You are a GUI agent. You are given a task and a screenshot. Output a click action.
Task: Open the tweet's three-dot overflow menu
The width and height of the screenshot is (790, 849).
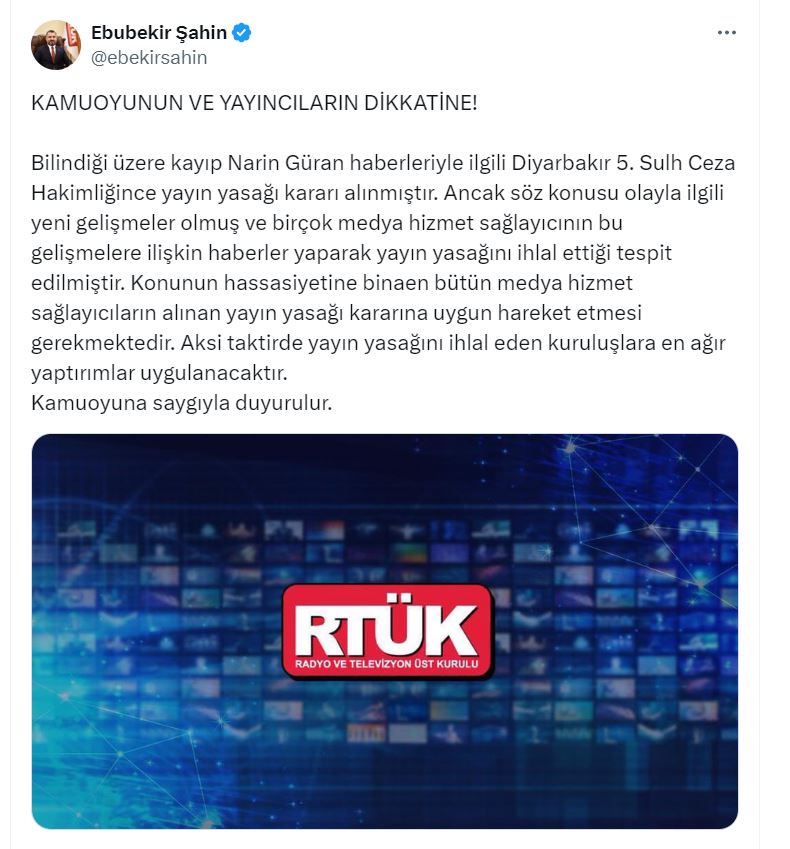(727, 33)
